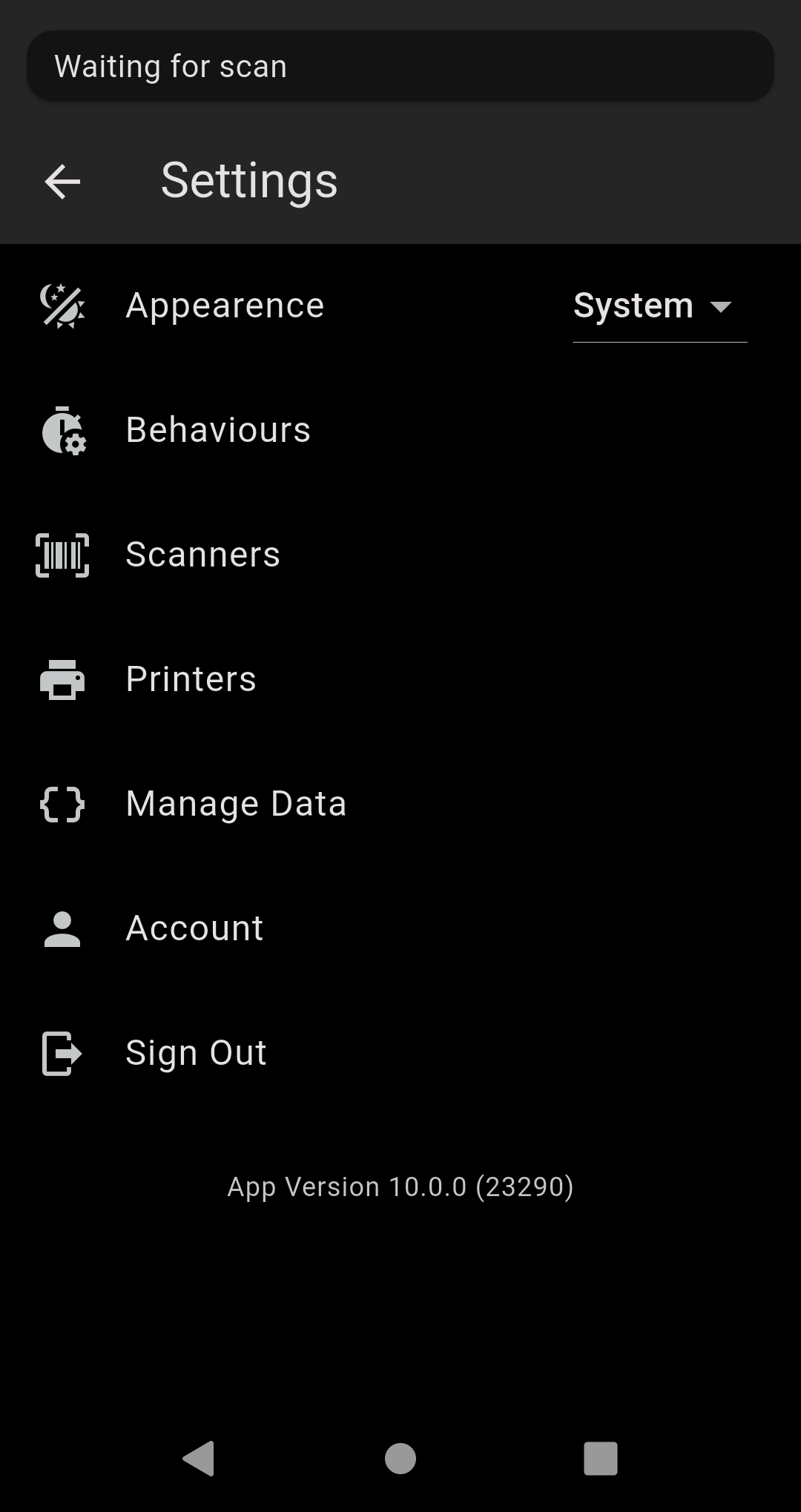Click the Waiting for scan field
The width and height of the screenshot is (801, 1512).
400,66
